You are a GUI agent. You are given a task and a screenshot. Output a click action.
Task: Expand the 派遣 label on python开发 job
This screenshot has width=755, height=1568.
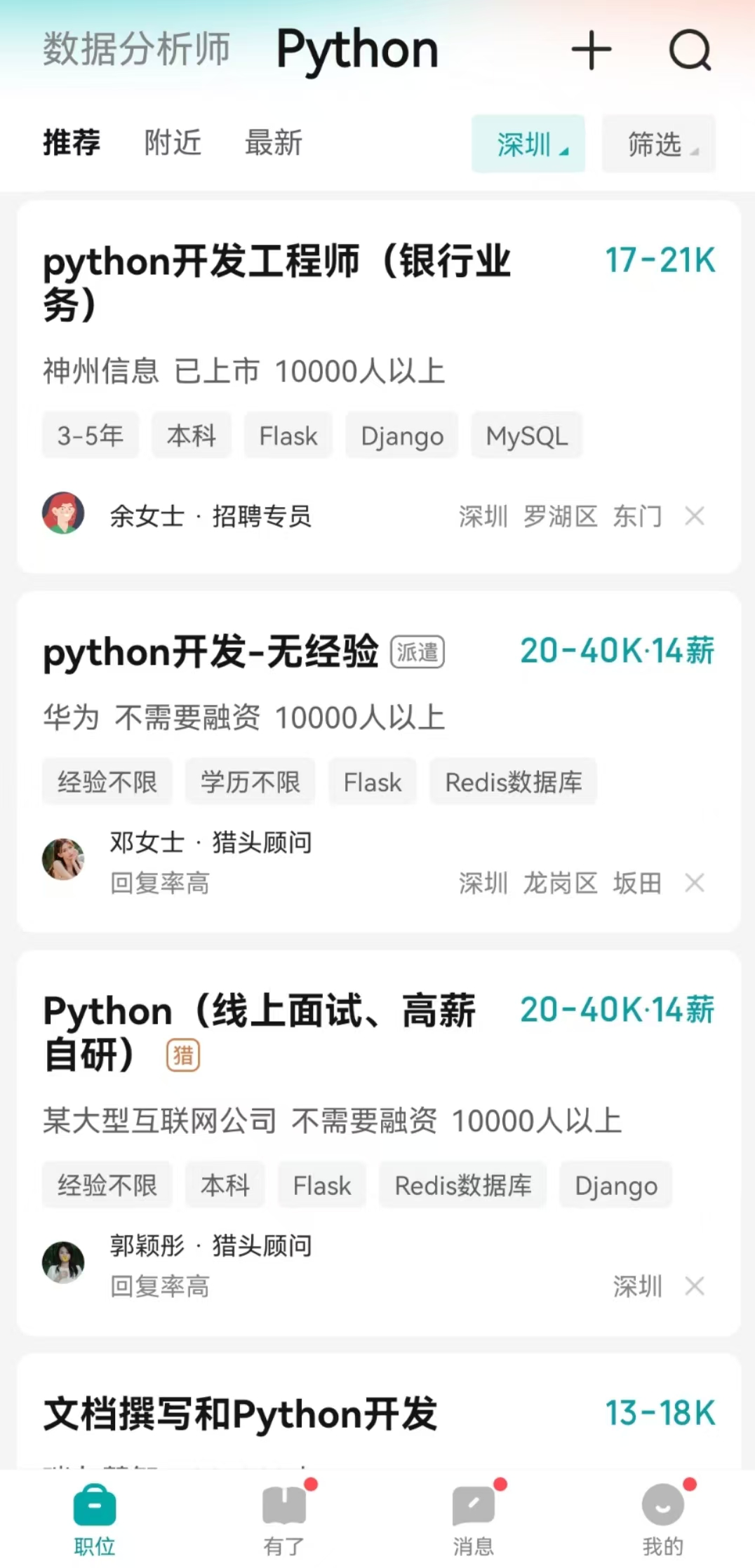pyautogui.click(x=418, y=652)
